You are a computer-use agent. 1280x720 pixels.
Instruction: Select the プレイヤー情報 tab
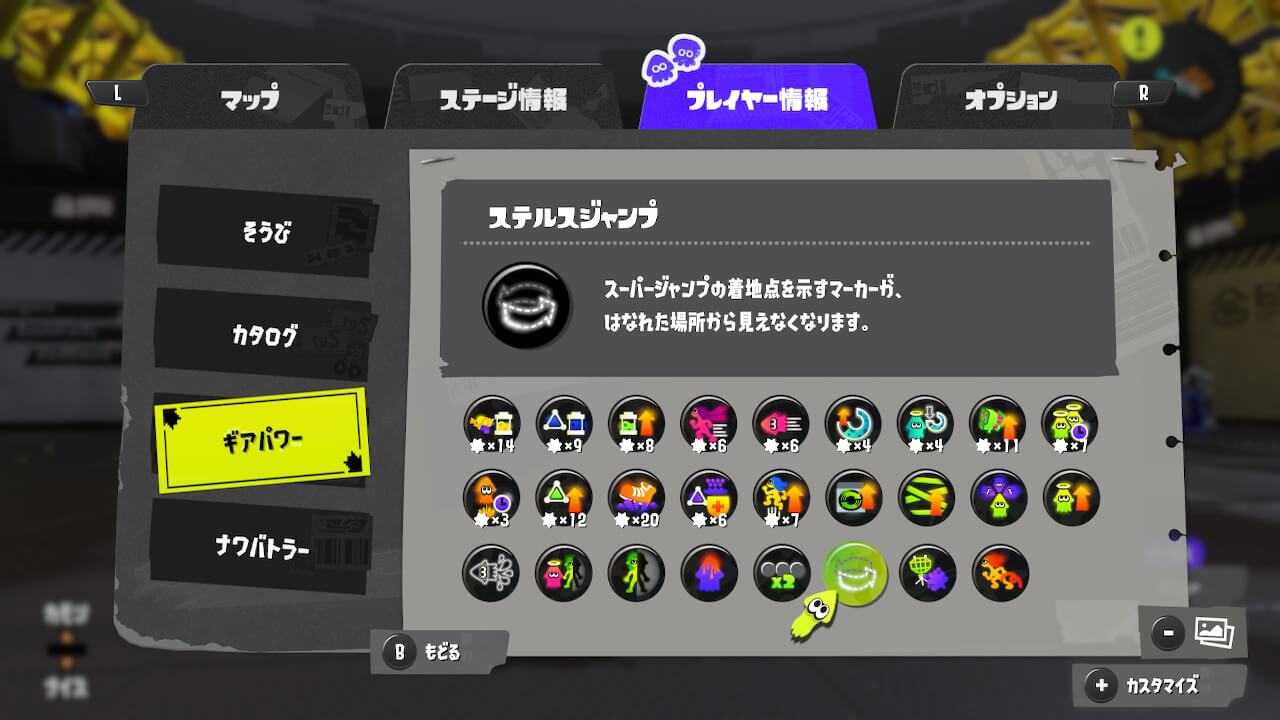[x=757, y=99]
